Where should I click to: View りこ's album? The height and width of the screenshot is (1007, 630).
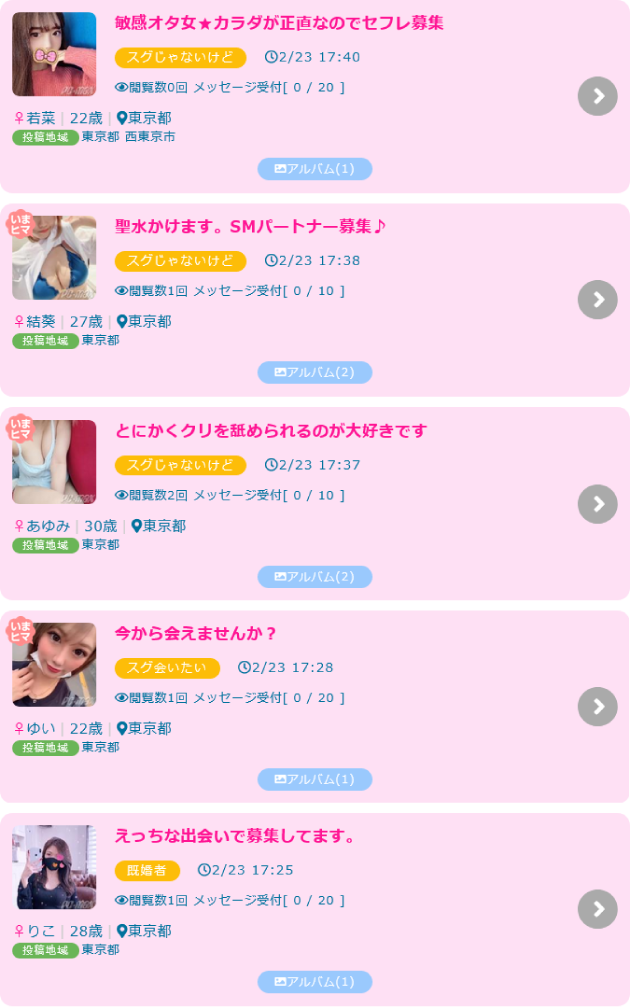(x=315, y=982)
